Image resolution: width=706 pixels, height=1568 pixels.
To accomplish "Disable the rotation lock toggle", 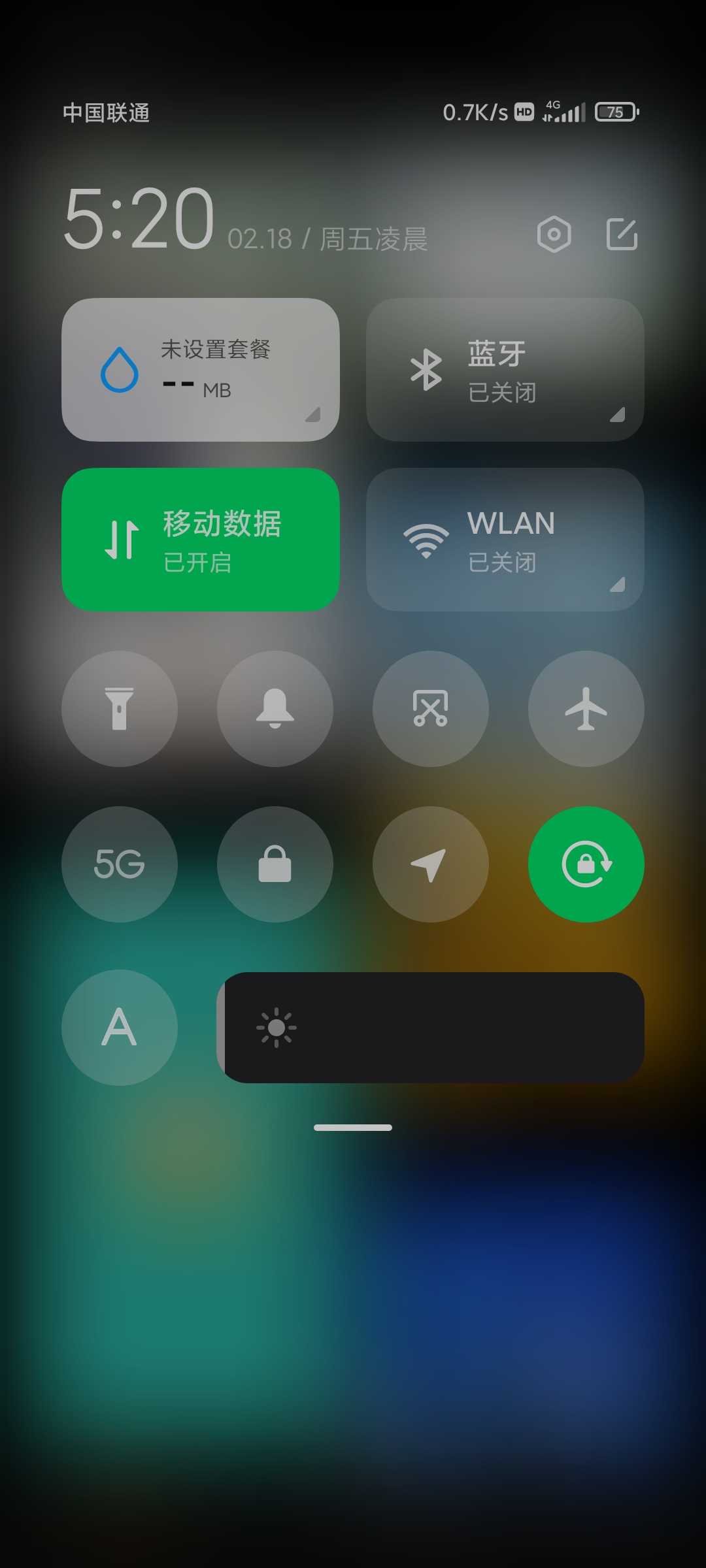I will [x=586, y=864].
